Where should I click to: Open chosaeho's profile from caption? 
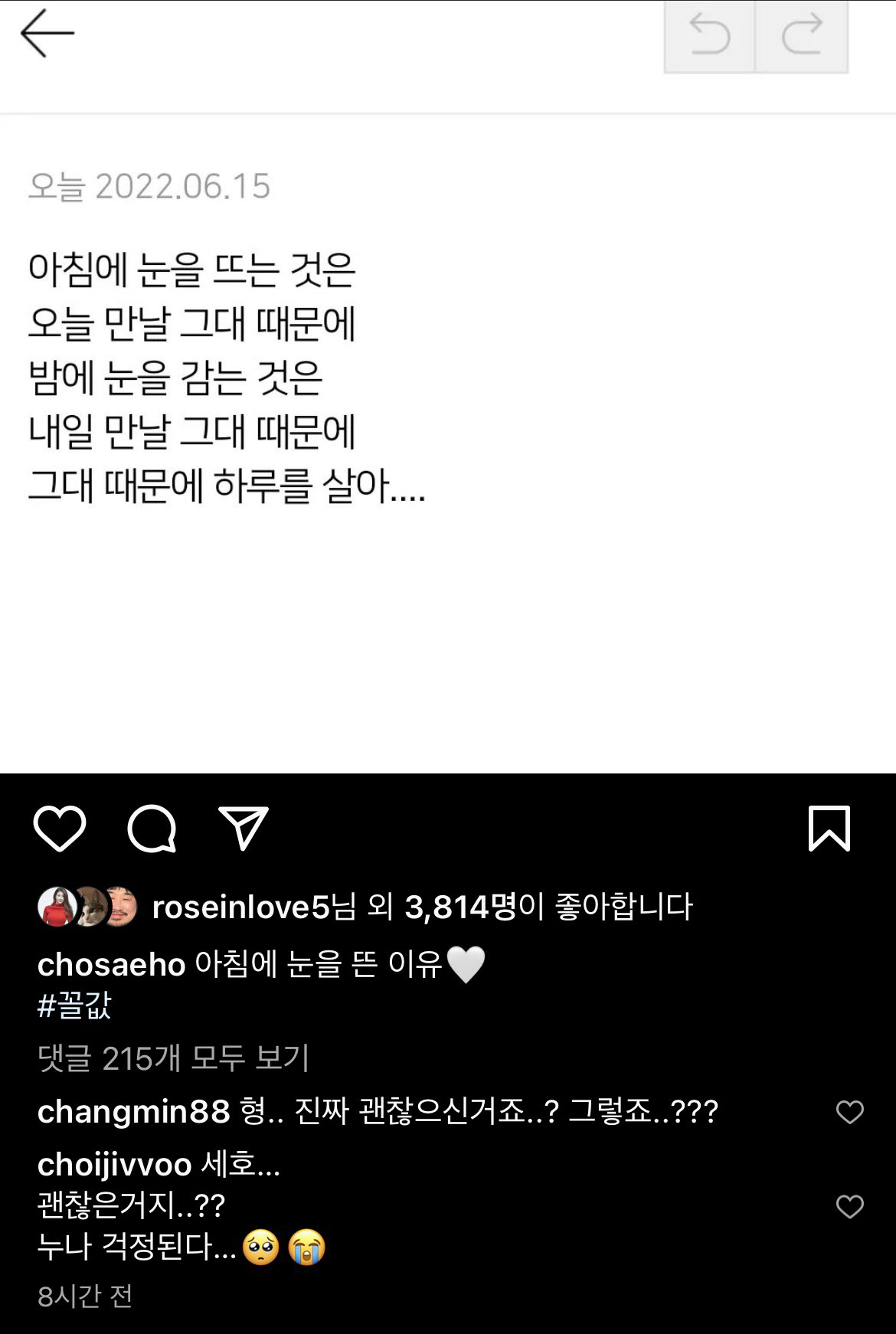pos(111,965)
